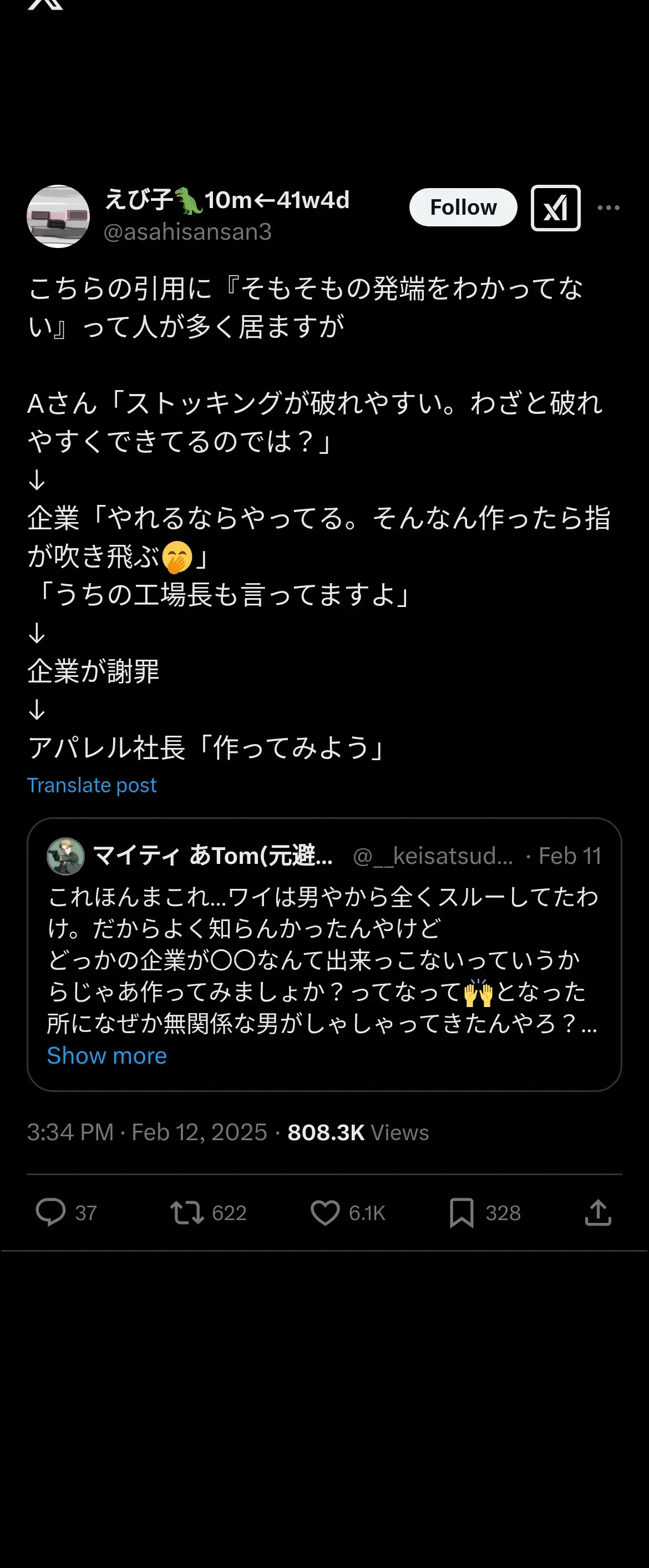Open the Grok icon beside Follow
Image resolution: width=649 pixels, height=1568 pixels.
click(555, 208)
